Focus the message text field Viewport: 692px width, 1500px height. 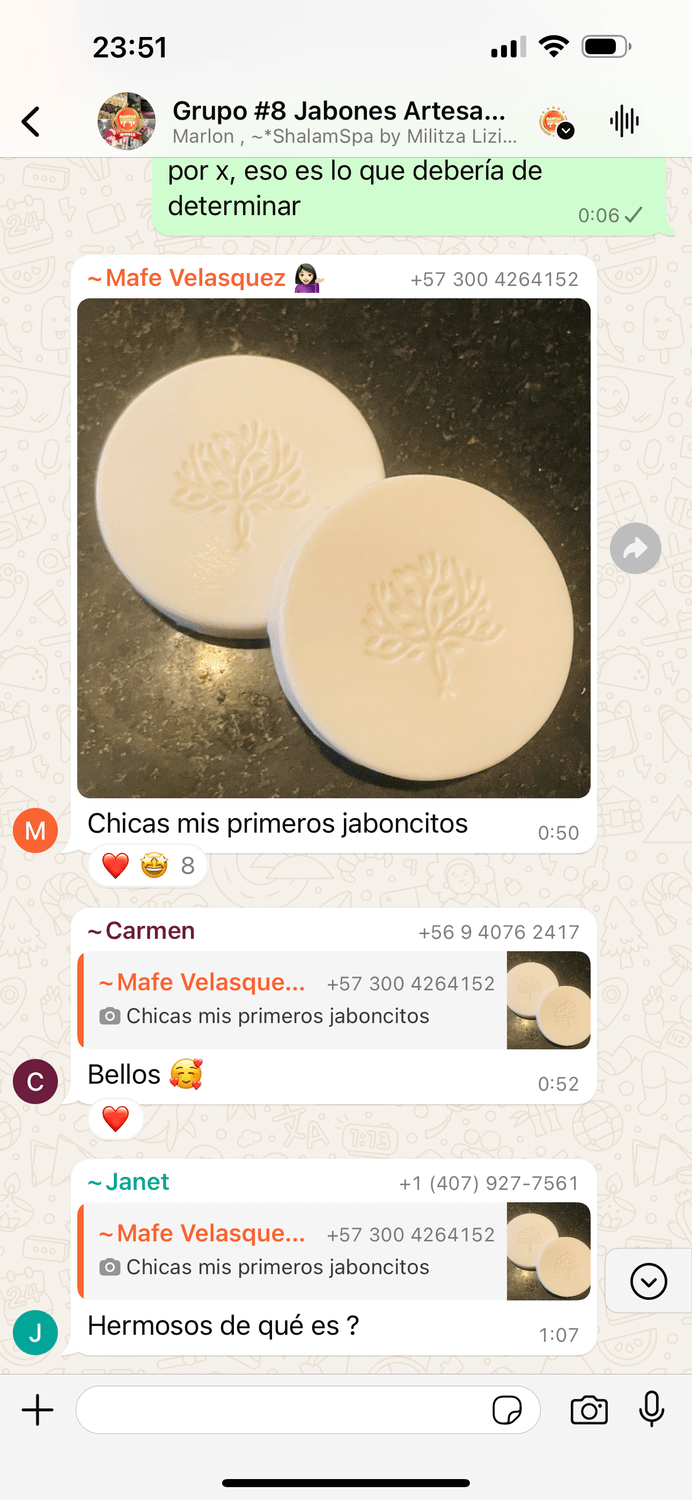pos(280,1411)
